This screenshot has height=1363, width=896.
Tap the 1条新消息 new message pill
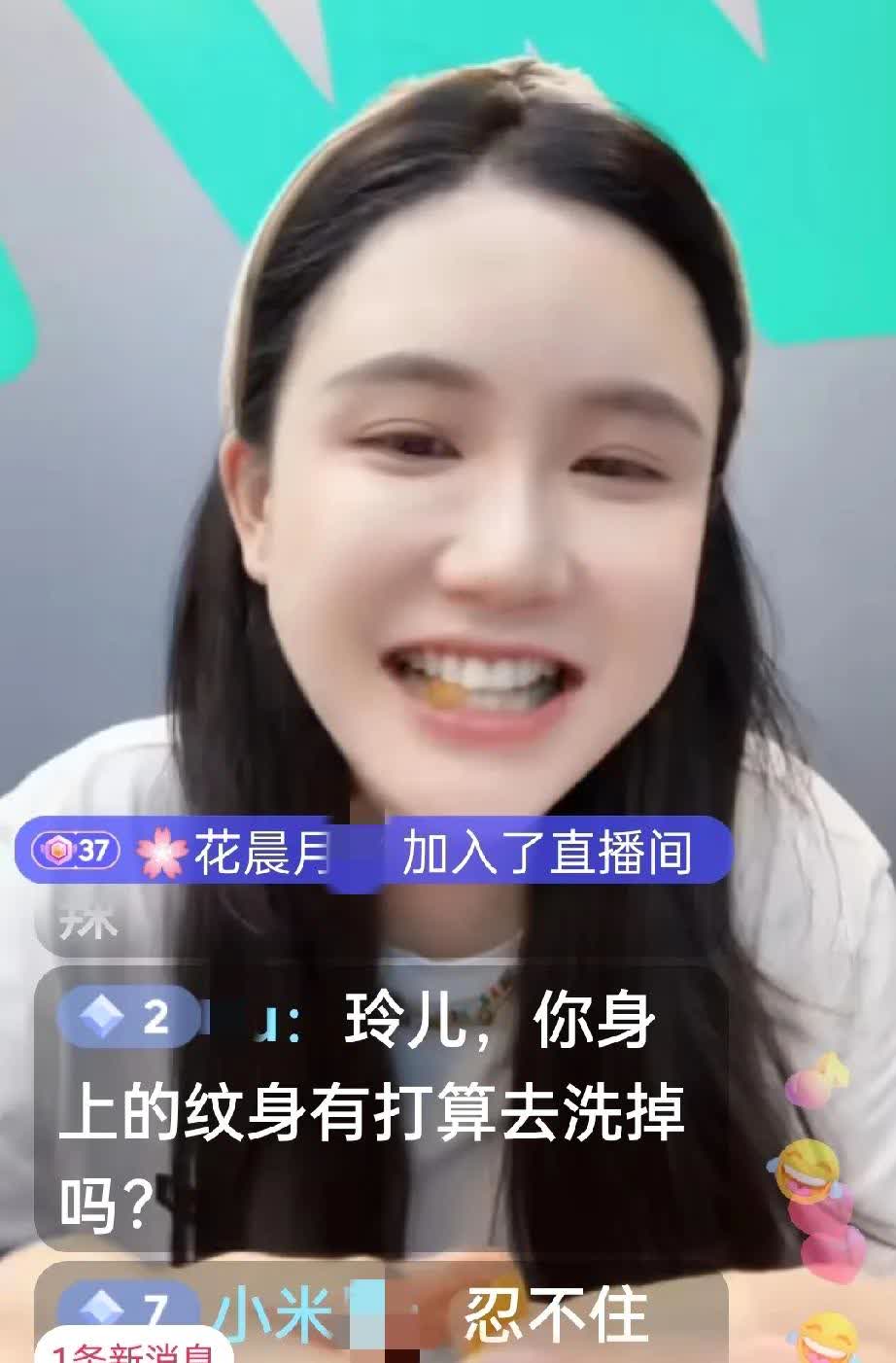[131, 1350]
